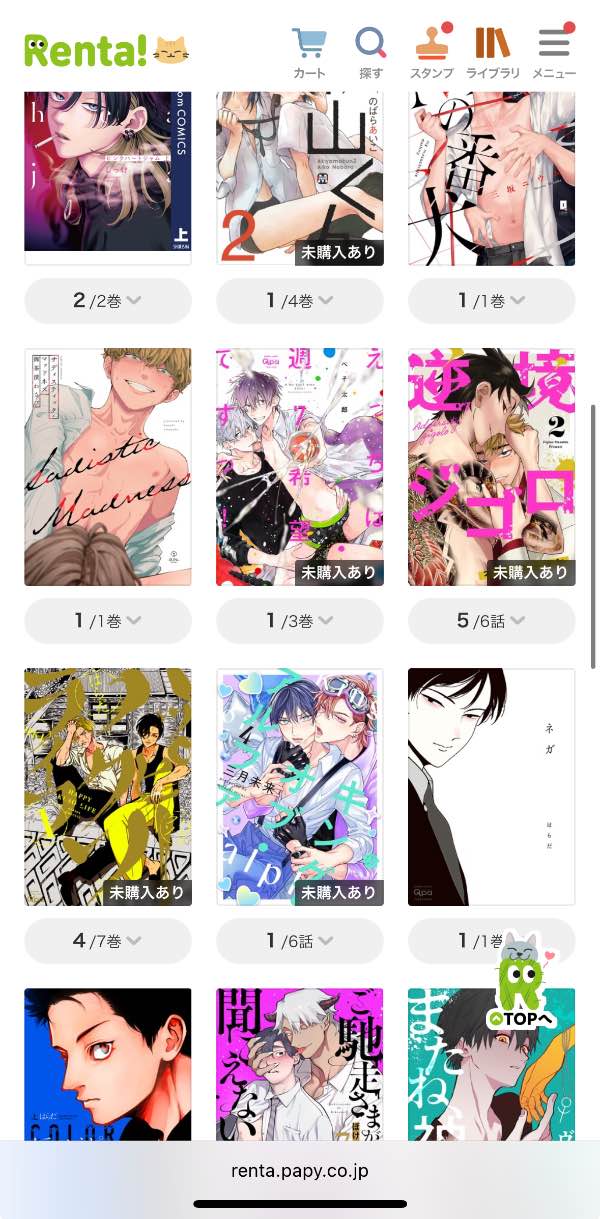The width and height of the screenshot is (600, 1219).
Task: Expand the 2/2巻 volume dropdown
Action: point(108,301)
